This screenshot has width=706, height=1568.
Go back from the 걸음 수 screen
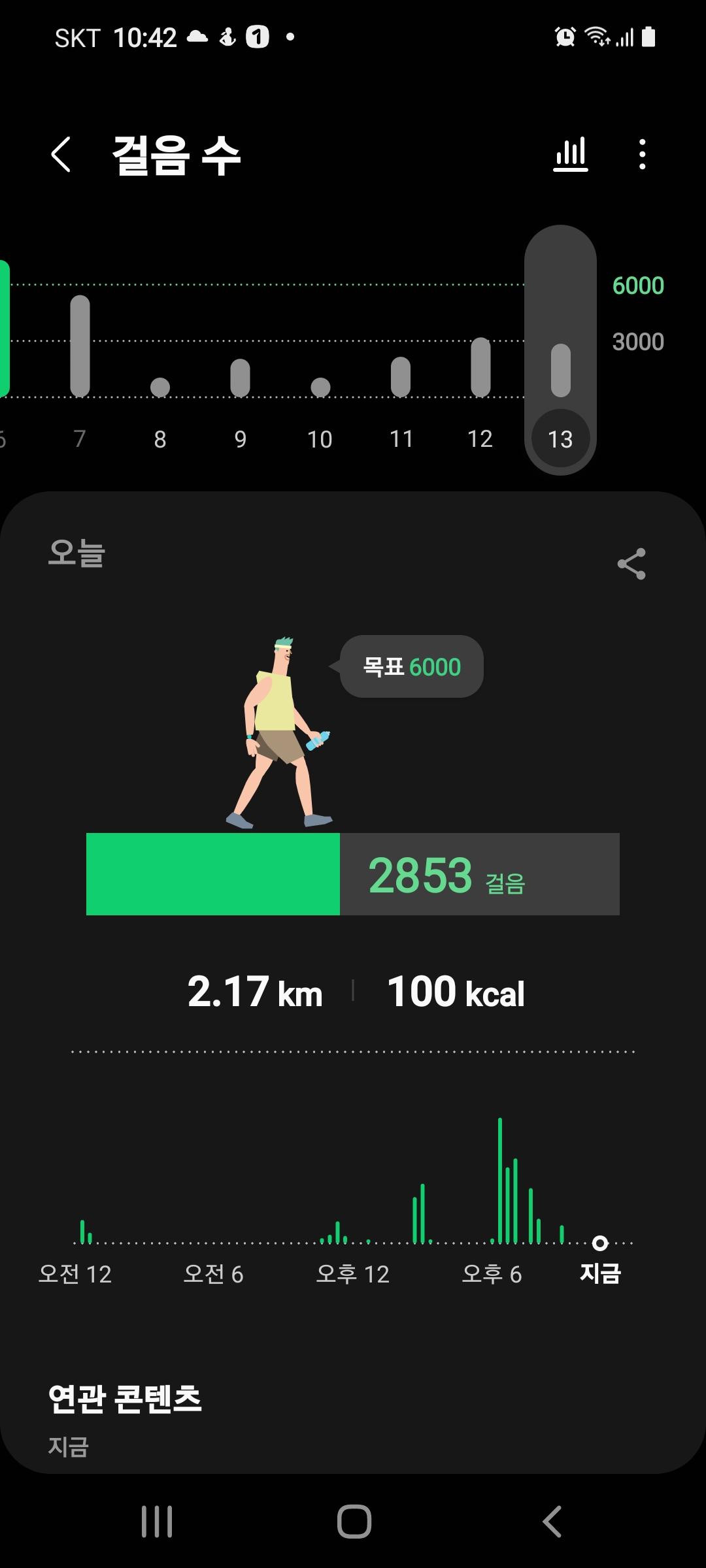61,155
